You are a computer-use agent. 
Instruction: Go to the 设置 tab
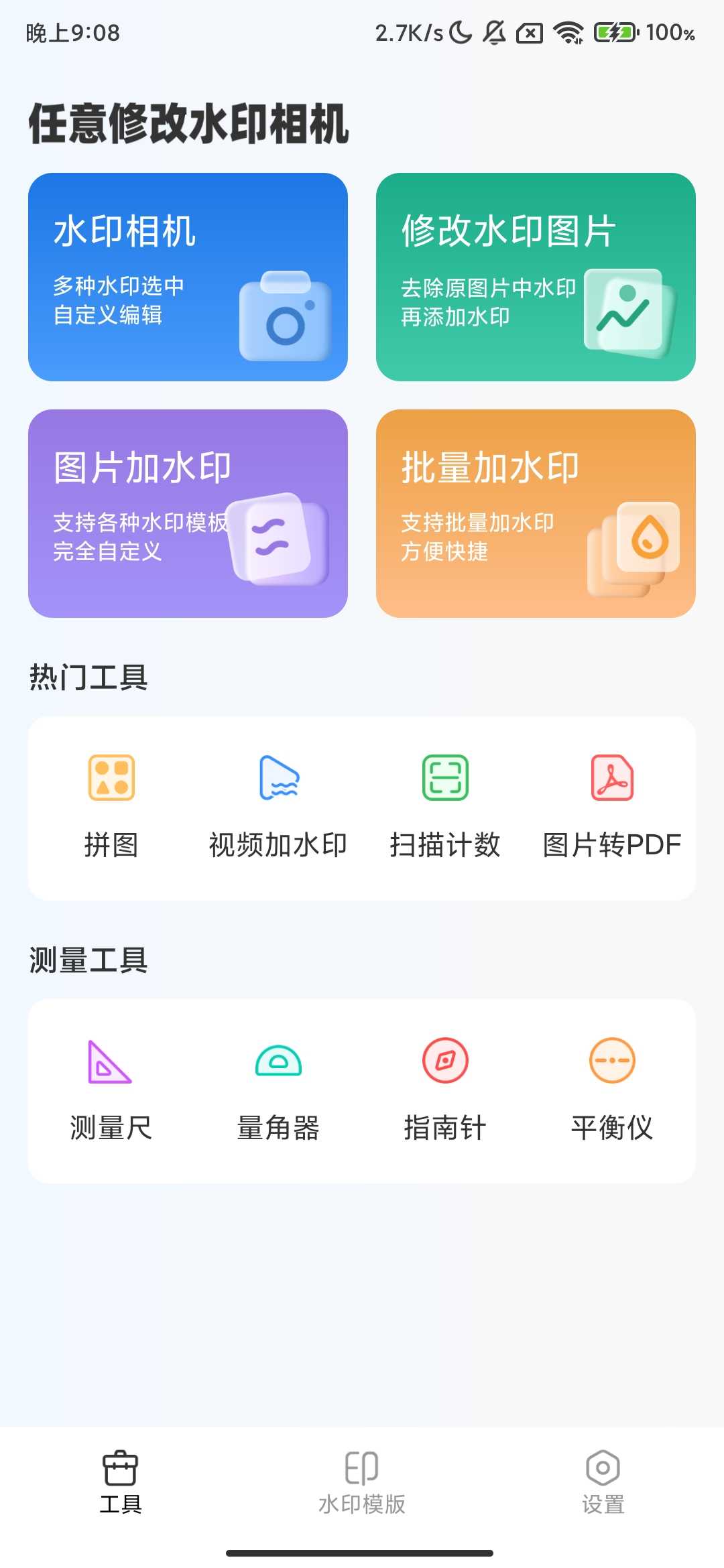point(603,1482)
